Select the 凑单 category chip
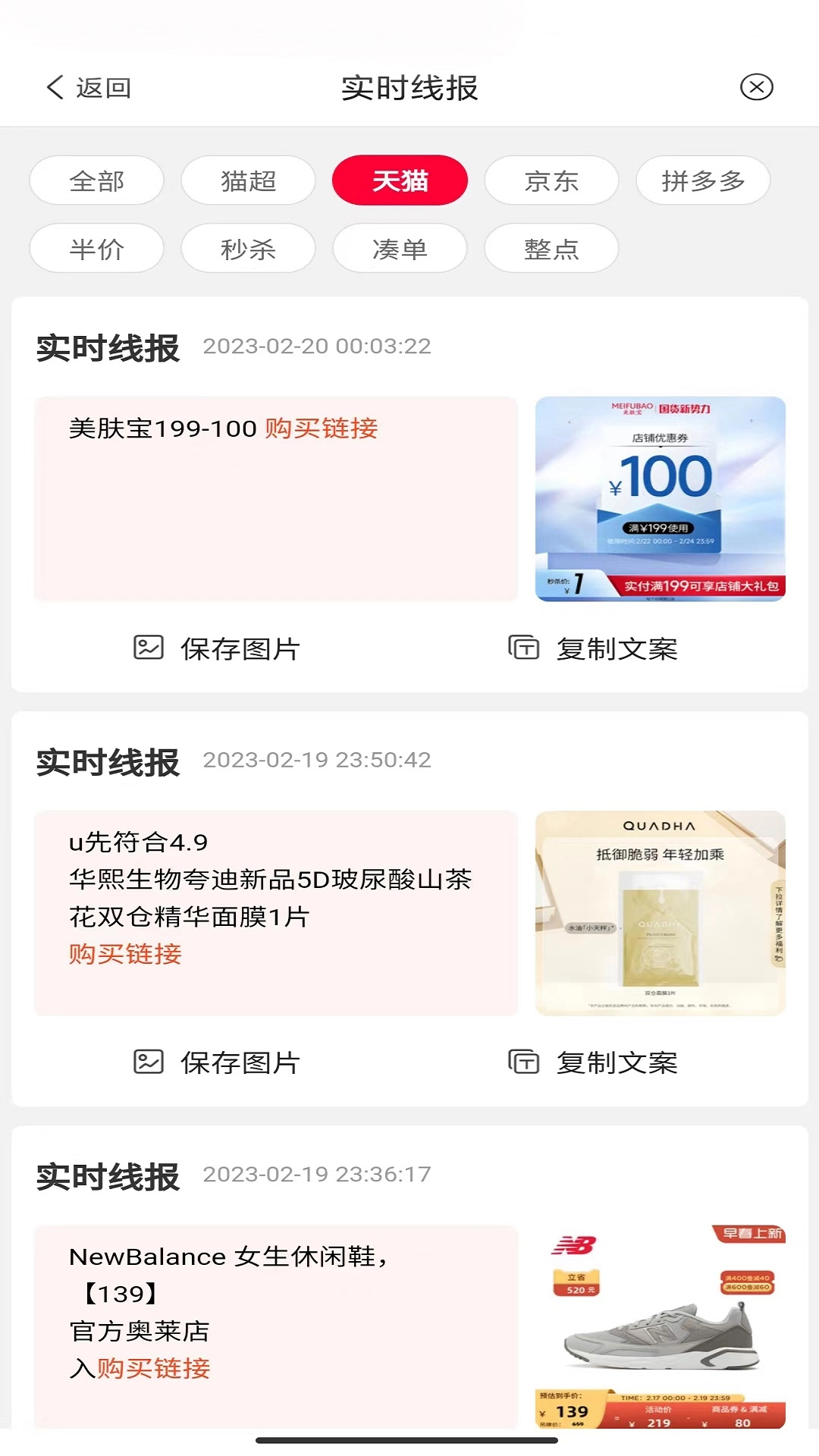Image resolution: width=819 pixels, height=1456 pixels. tap(400, 248)
